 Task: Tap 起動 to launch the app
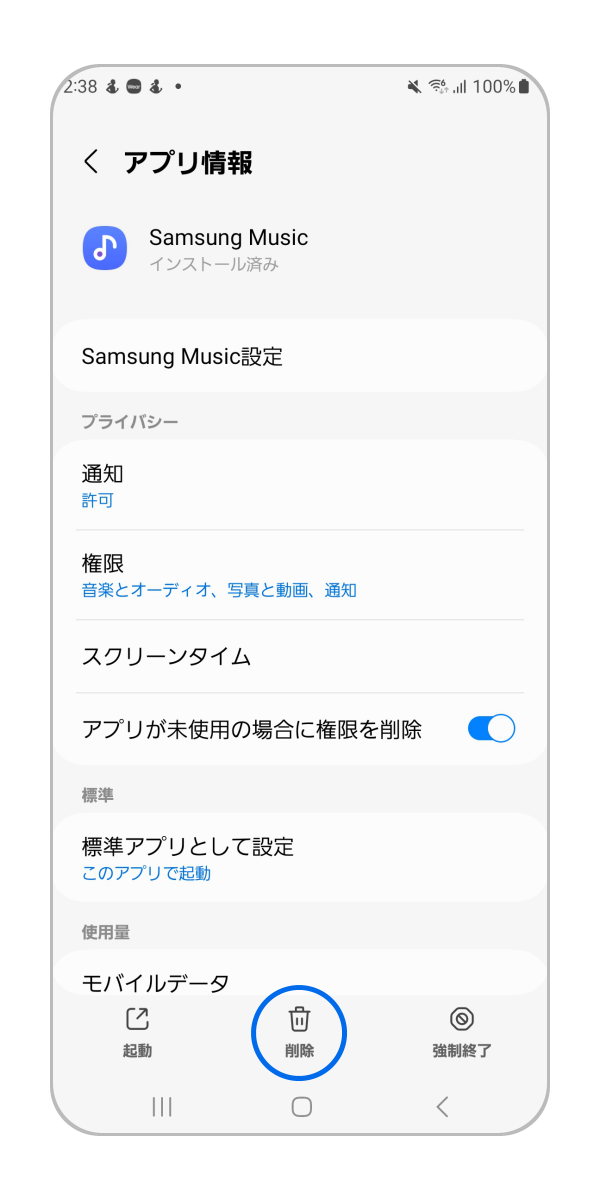click(137, 1032)
